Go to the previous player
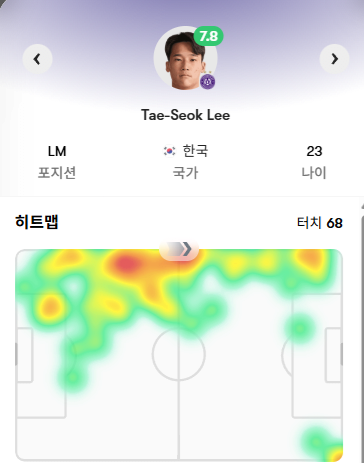The image size is (364, 463). 37,59
